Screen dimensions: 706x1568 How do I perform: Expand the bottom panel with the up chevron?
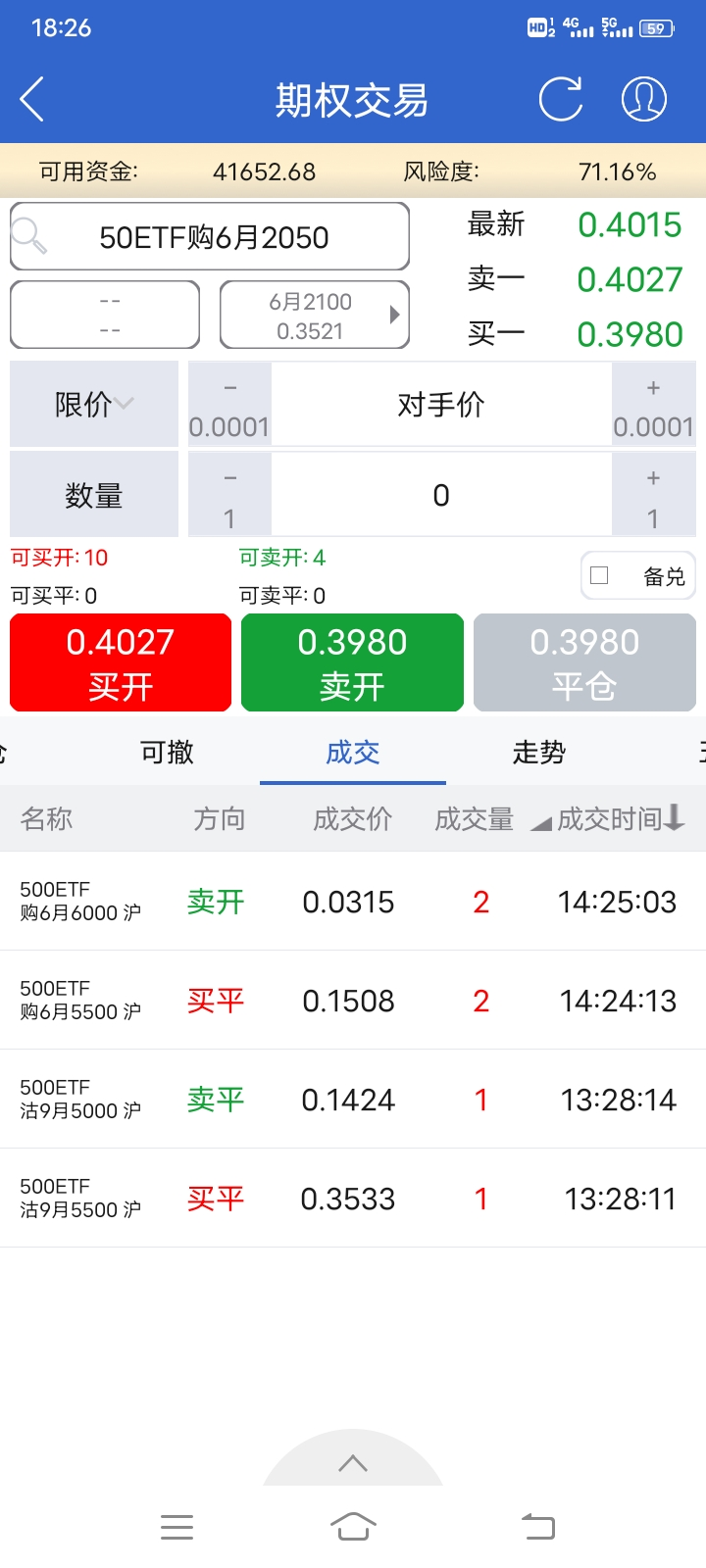(353, 1463)
